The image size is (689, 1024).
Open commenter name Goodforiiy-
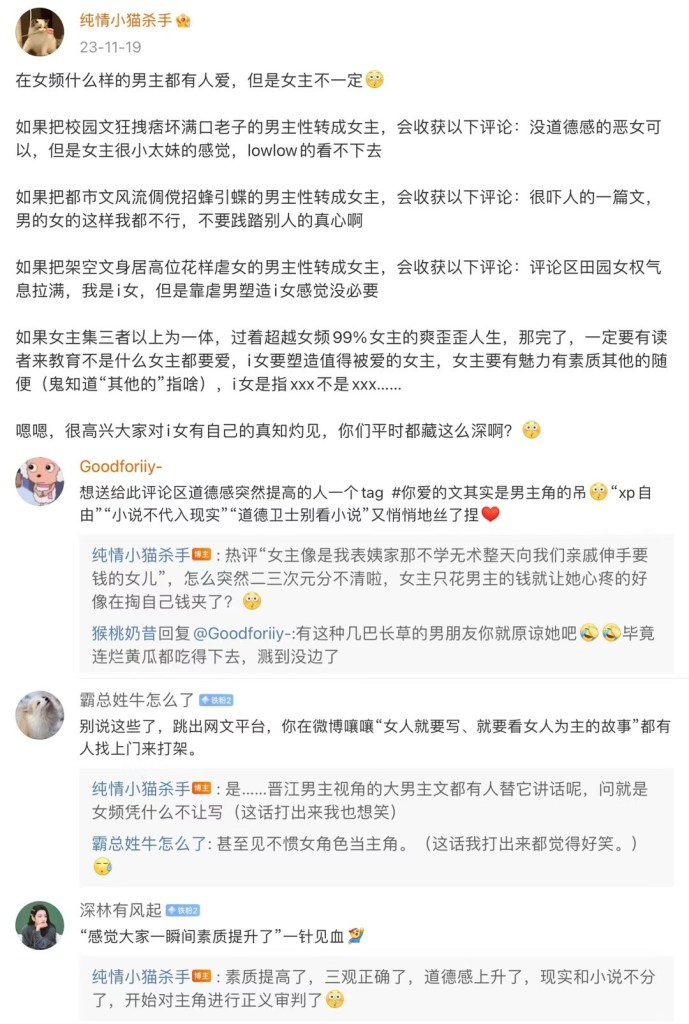click(x=121, y=468)
